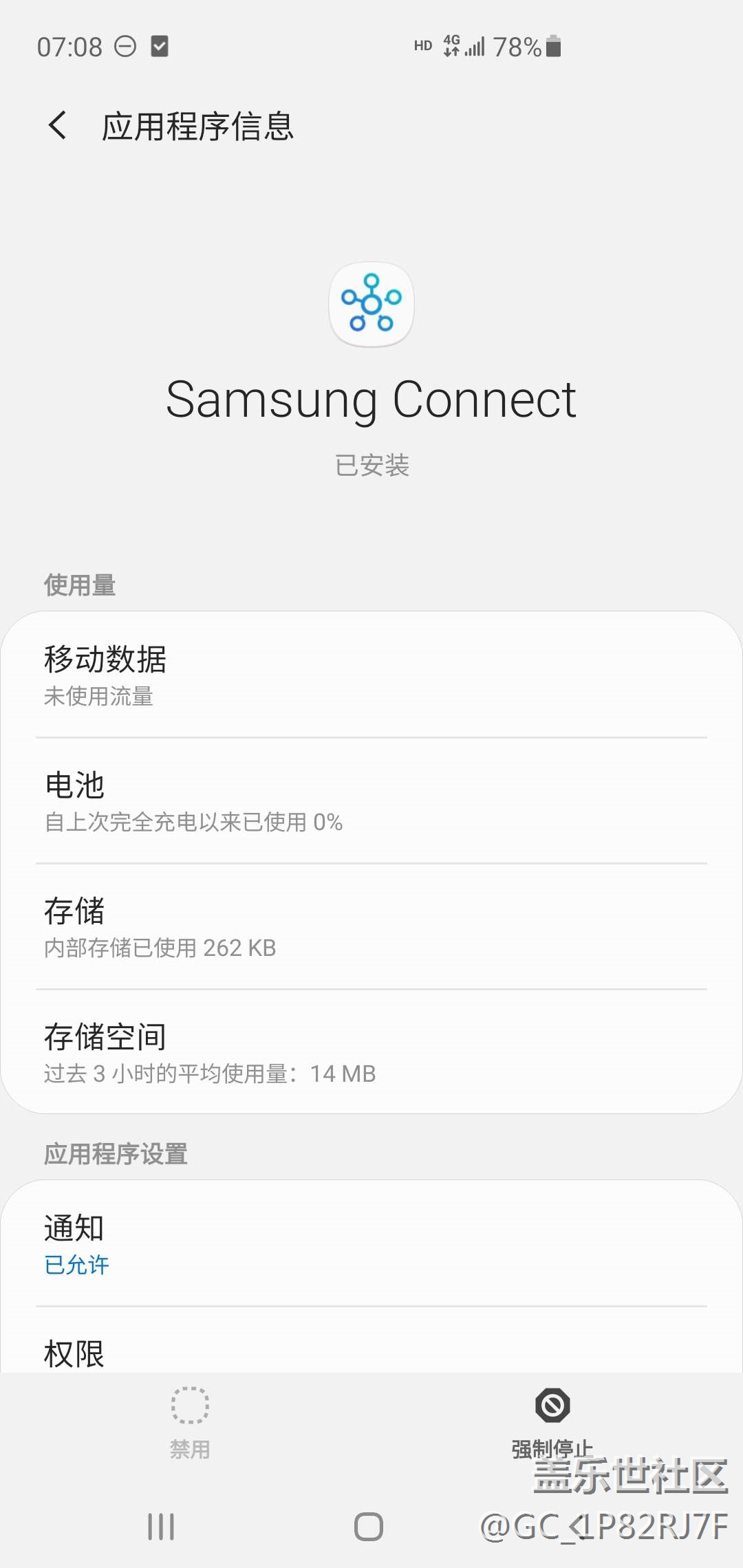The width and height of the screenshot is (743, 1568).
Task: Open recent apps from navigation bar
Action: point(161,1527)
